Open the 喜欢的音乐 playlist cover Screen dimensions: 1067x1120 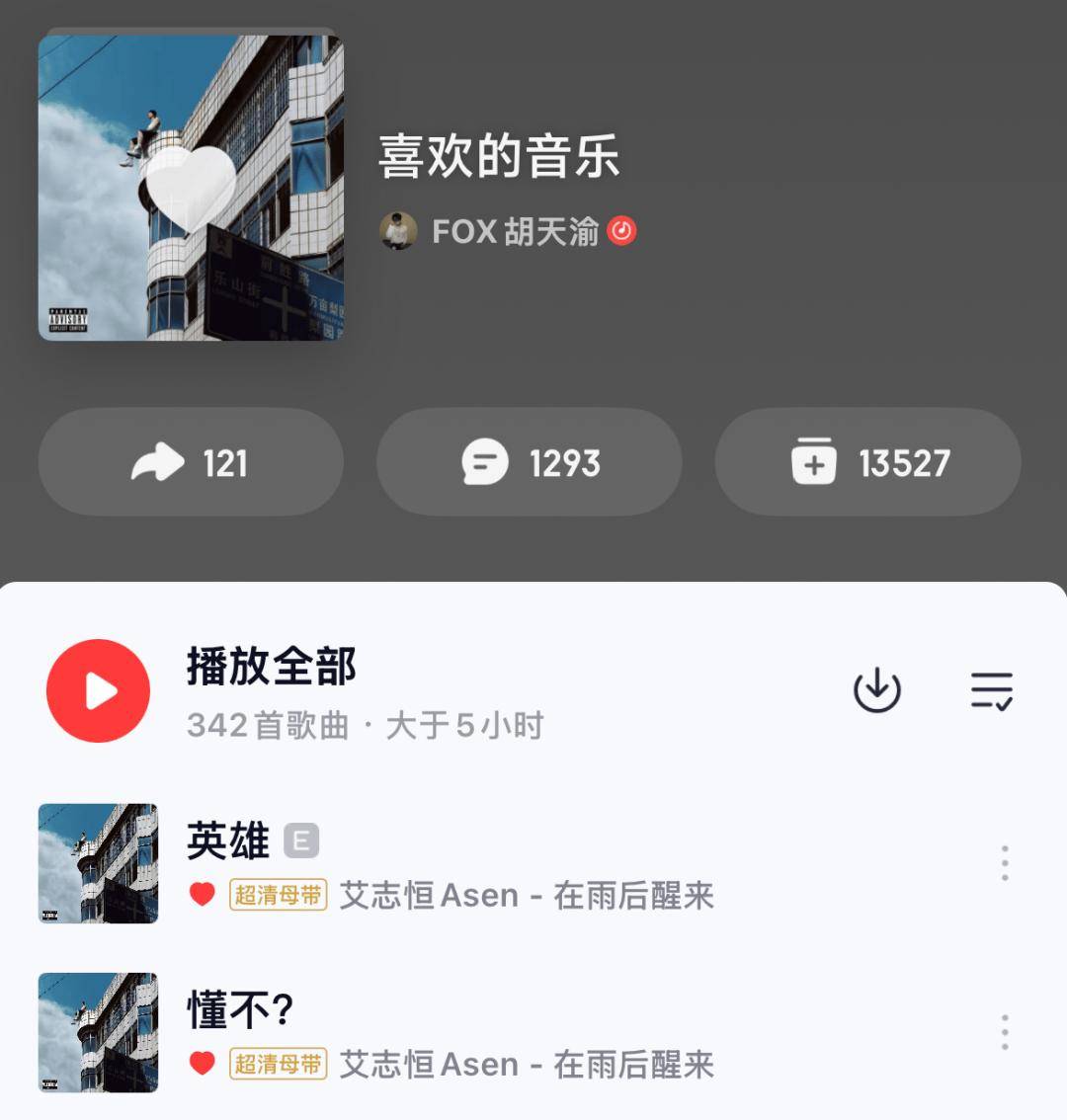point(191,188)
